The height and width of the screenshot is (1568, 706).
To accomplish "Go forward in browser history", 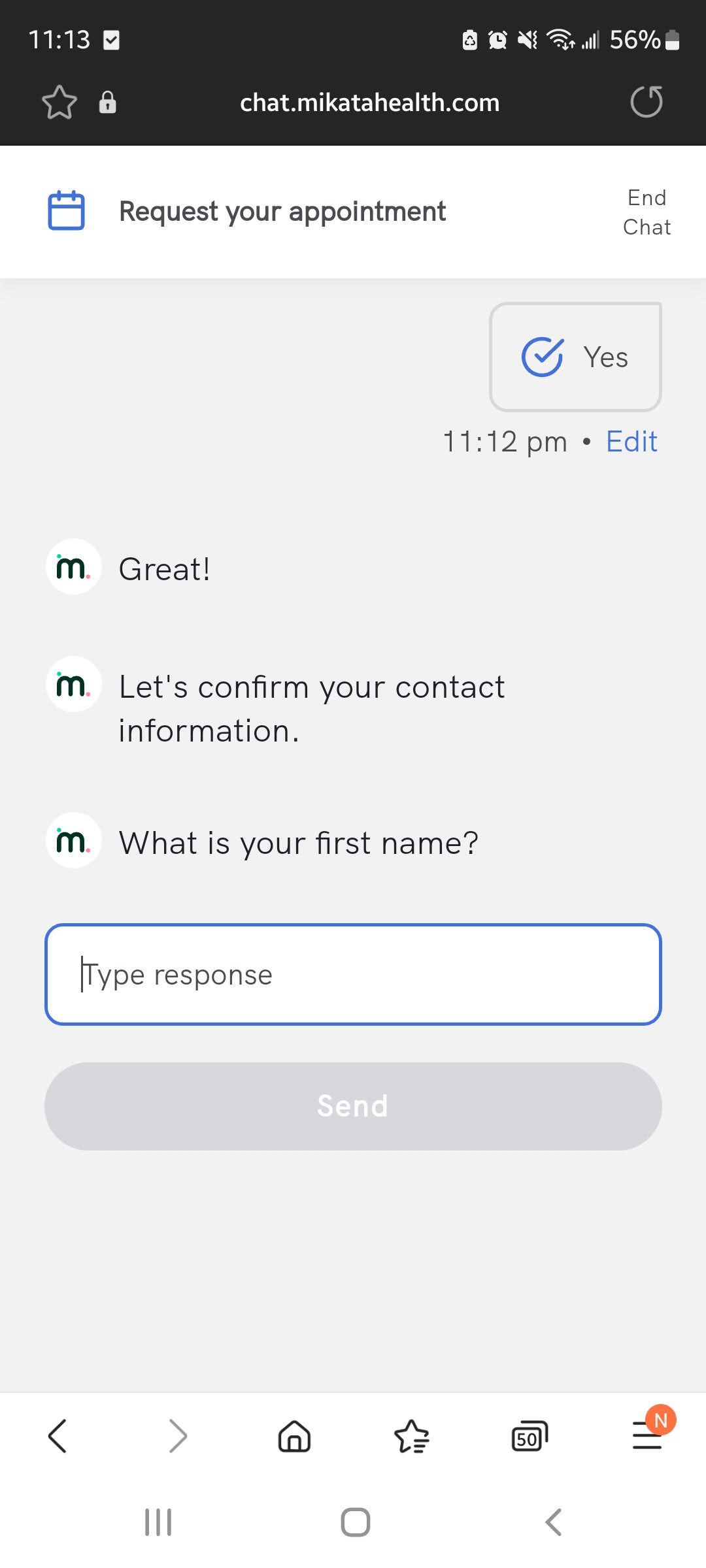I will pyautogui.click(x=177, y=1435).
